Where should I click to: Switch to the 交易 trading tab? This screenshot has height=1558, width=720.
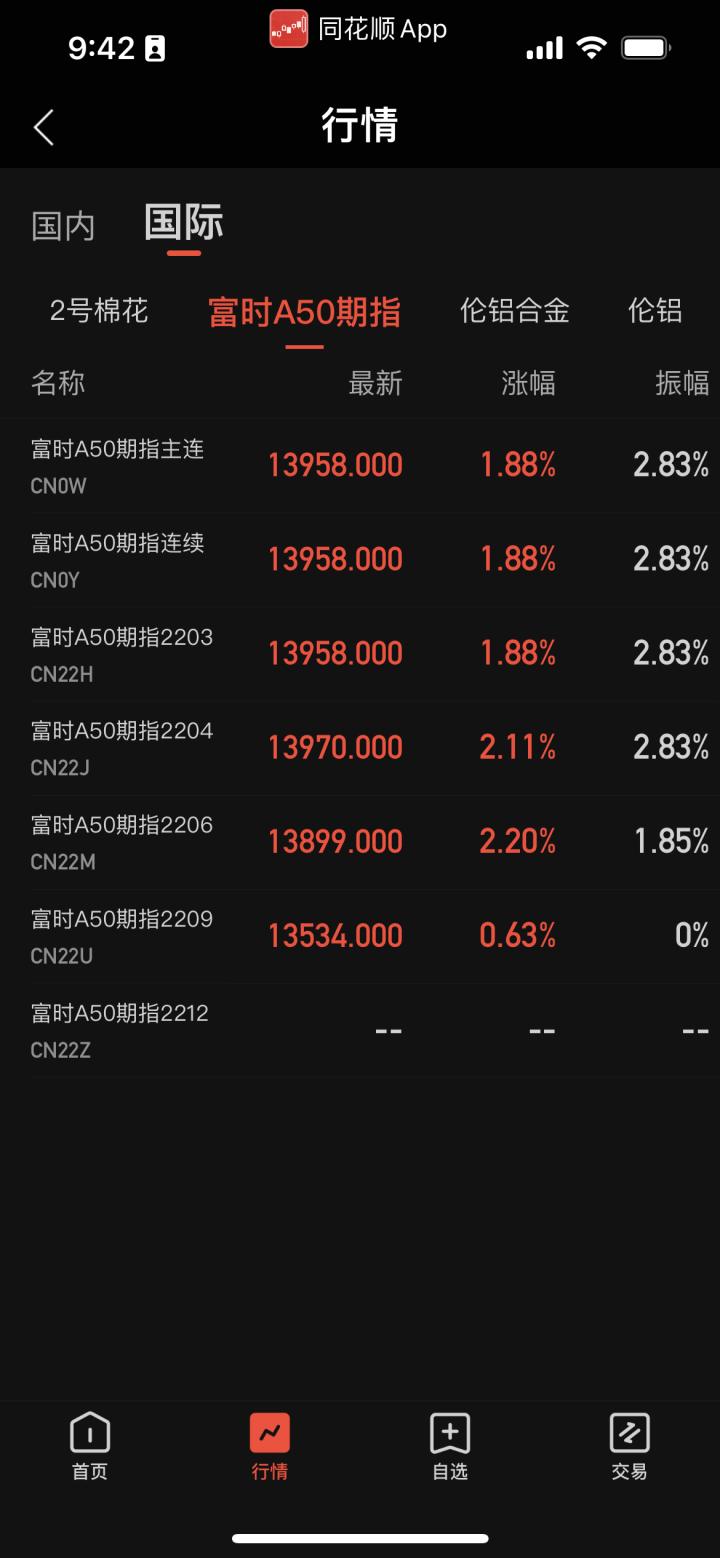[630, 1447]
